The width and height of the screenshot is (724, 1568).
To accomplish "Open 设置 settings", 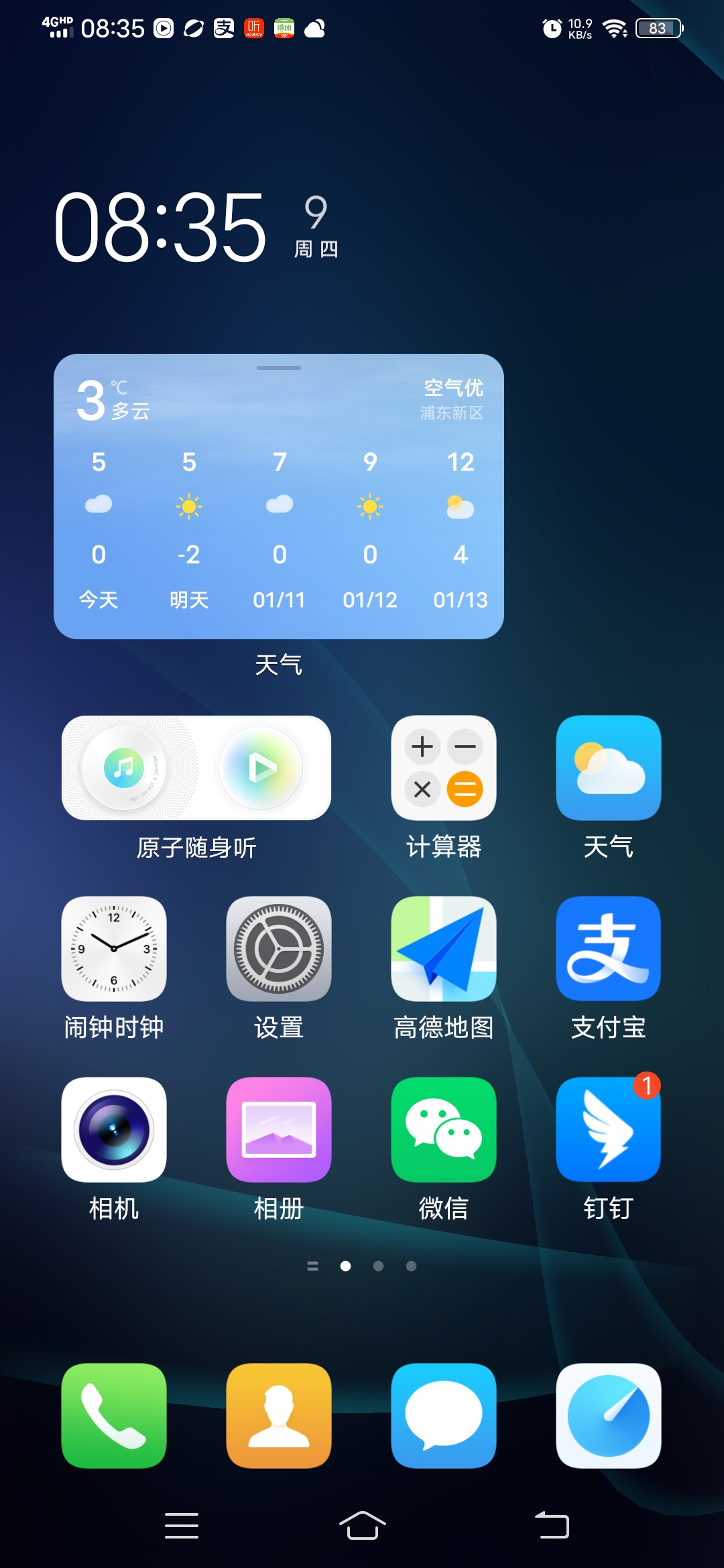I will click(x=279, y=949).
